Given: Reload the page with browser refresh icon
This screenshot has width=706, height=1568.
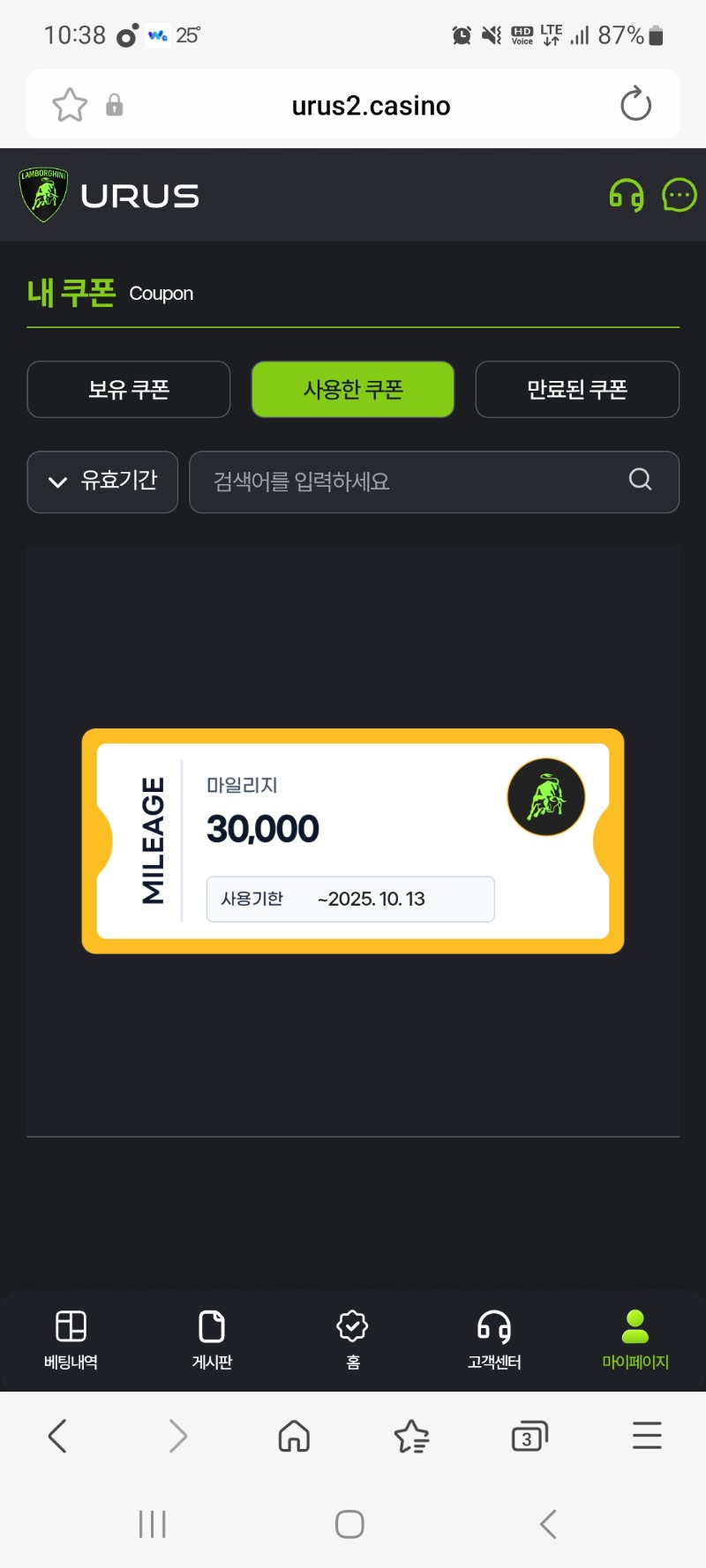Looking at the screenshot, I should (635, 105).
